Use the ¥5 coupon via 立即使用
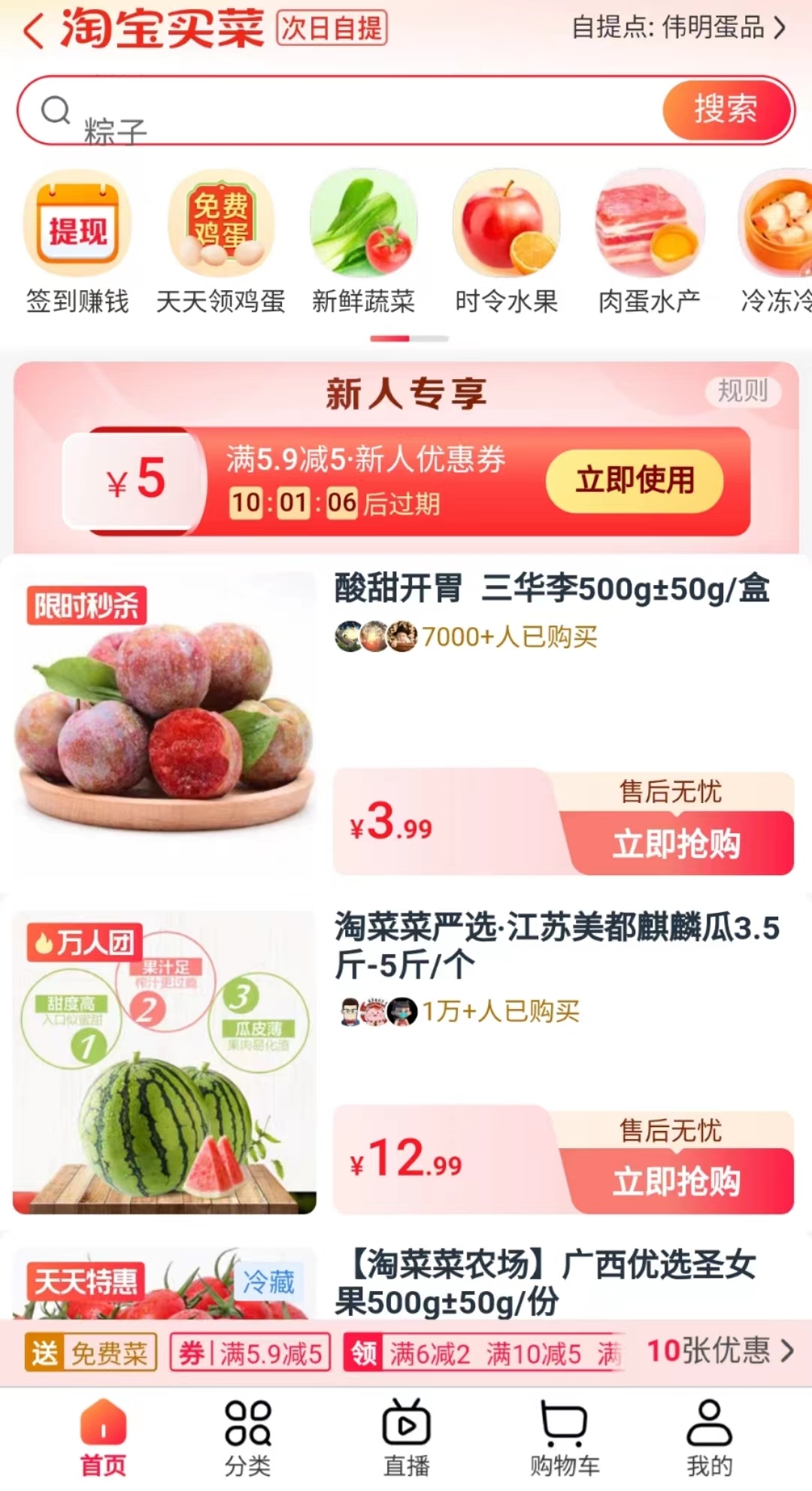Image resolution: width=812 pixels, height=1491 pixels. (x=635, y=480)
